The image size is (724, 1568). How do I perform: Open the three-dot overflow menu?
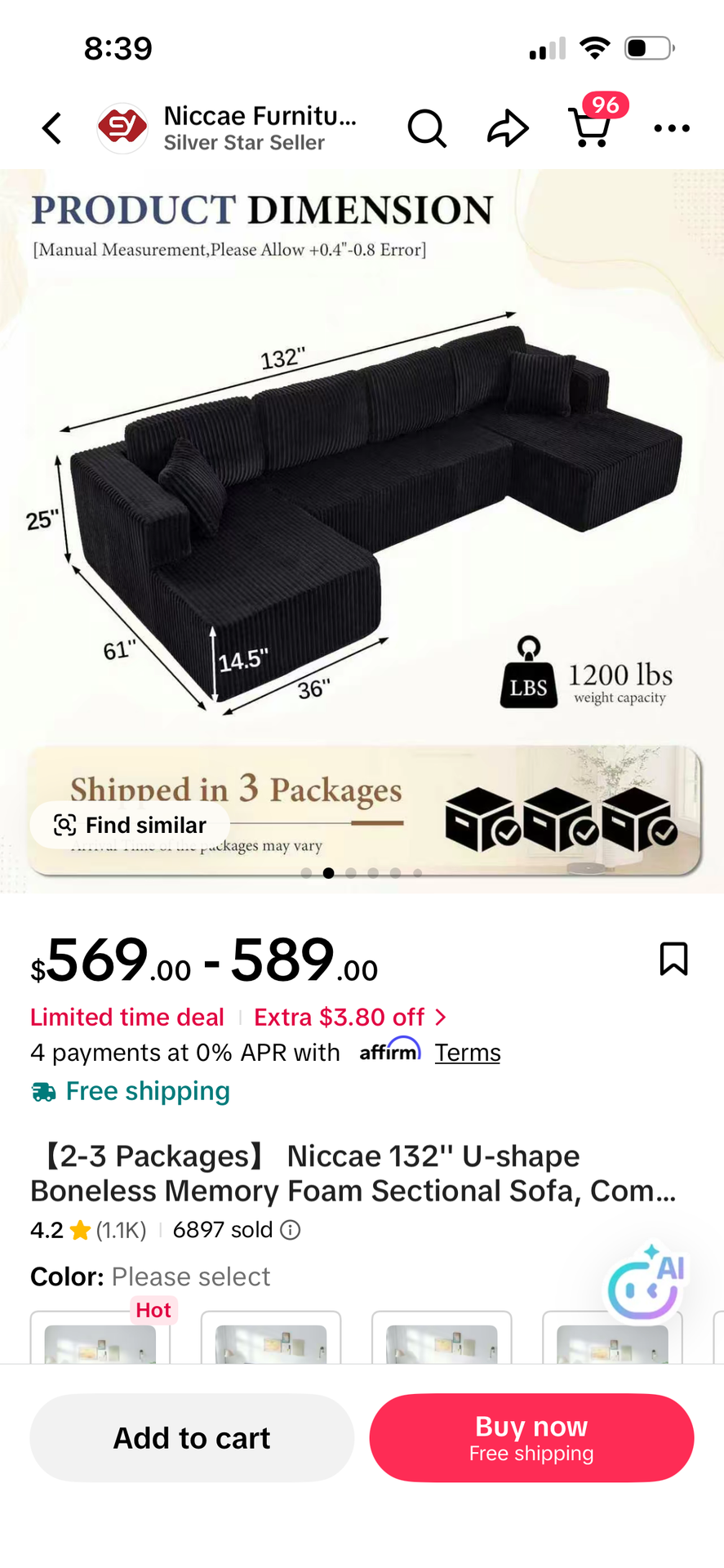point(672,128)
